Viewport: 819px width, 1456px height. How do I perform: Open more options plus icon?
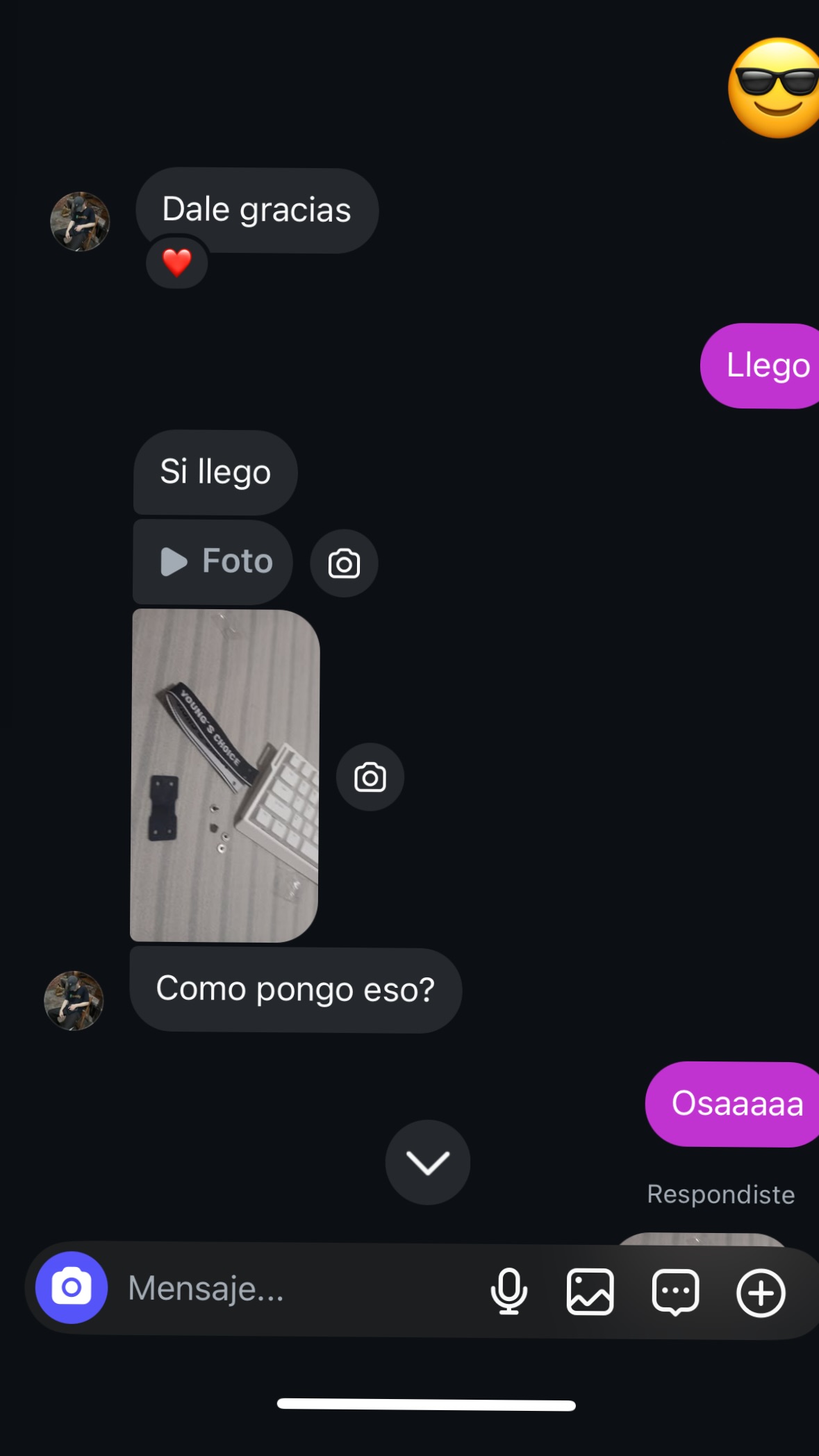click(761, 1293)
